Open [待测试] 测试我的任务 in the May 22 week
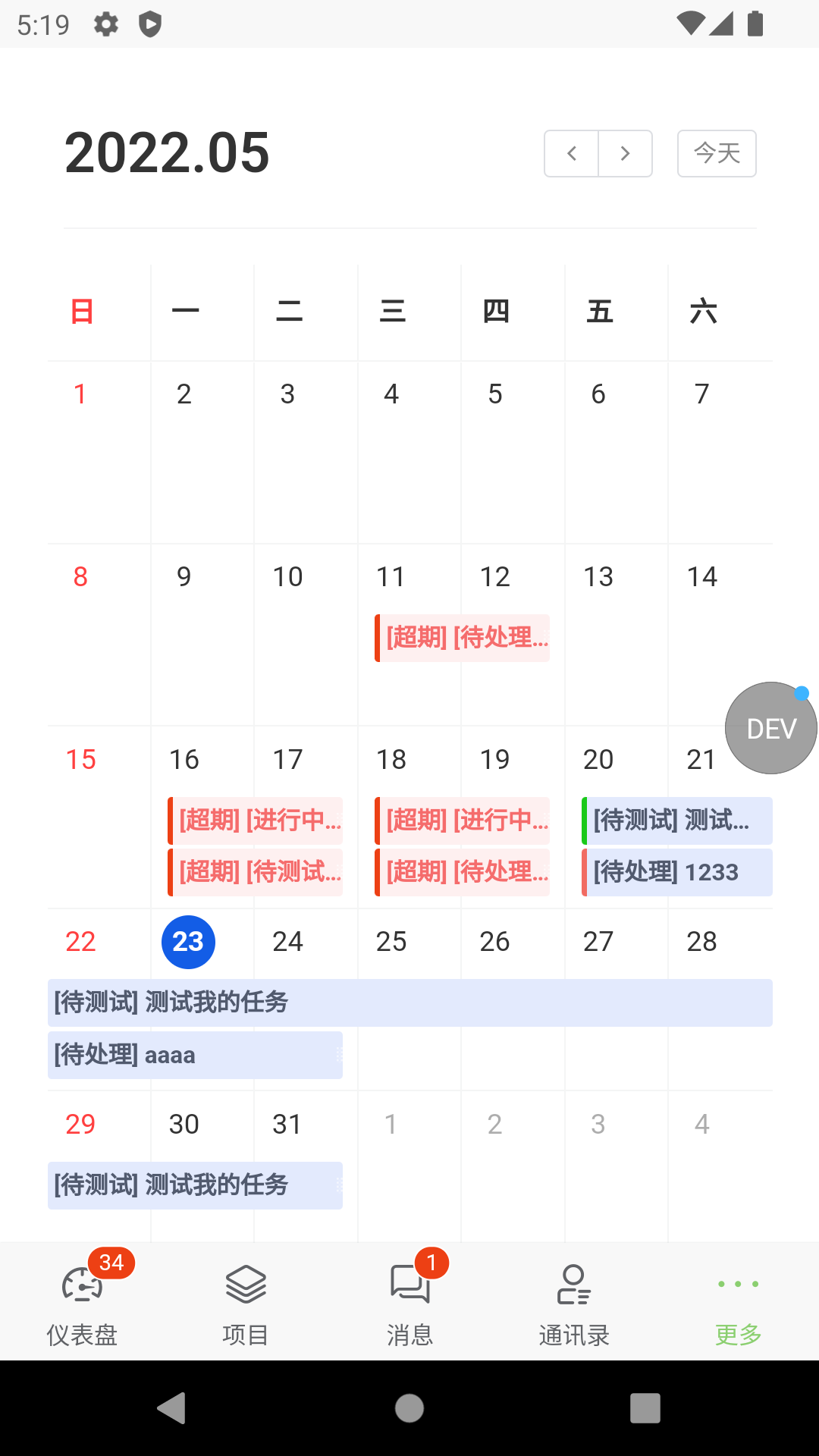The height and width of the screenshot is (1456, 819). [409, 1003]
